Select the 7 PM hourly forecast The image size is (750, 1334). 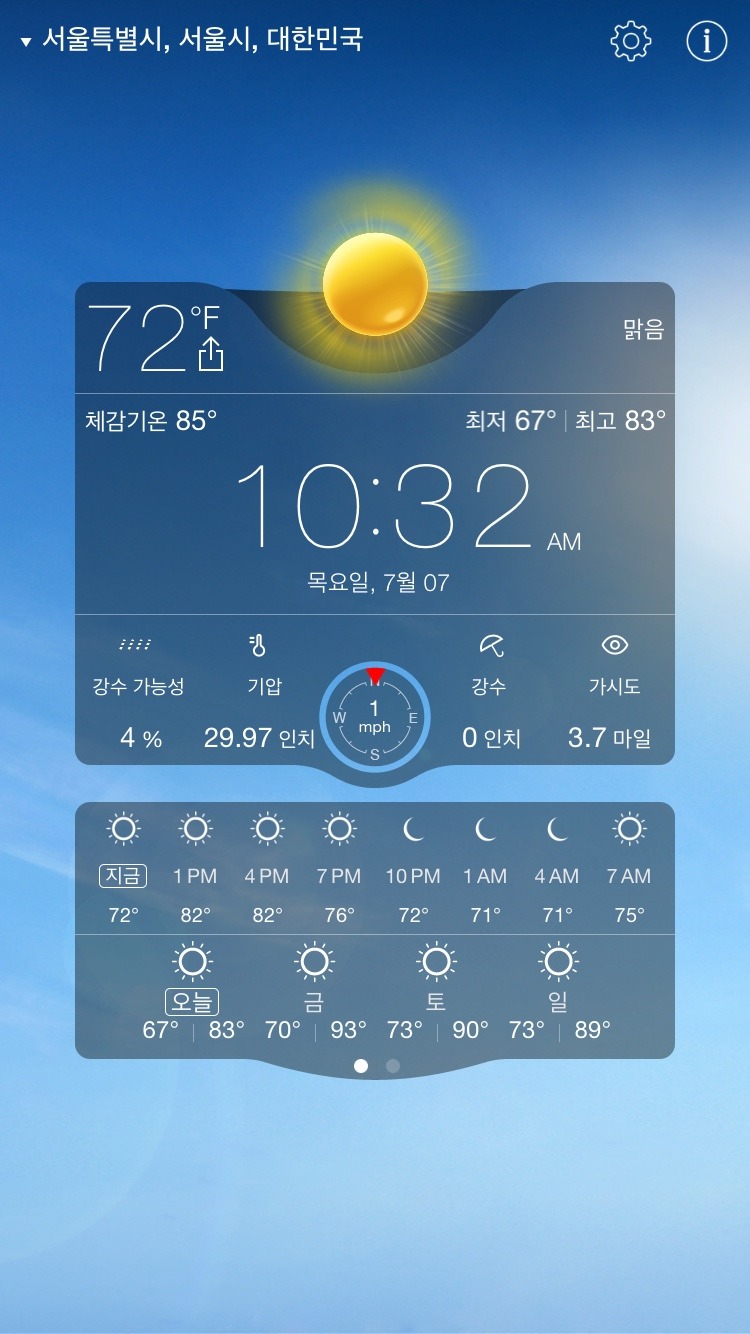pos(339,868)
